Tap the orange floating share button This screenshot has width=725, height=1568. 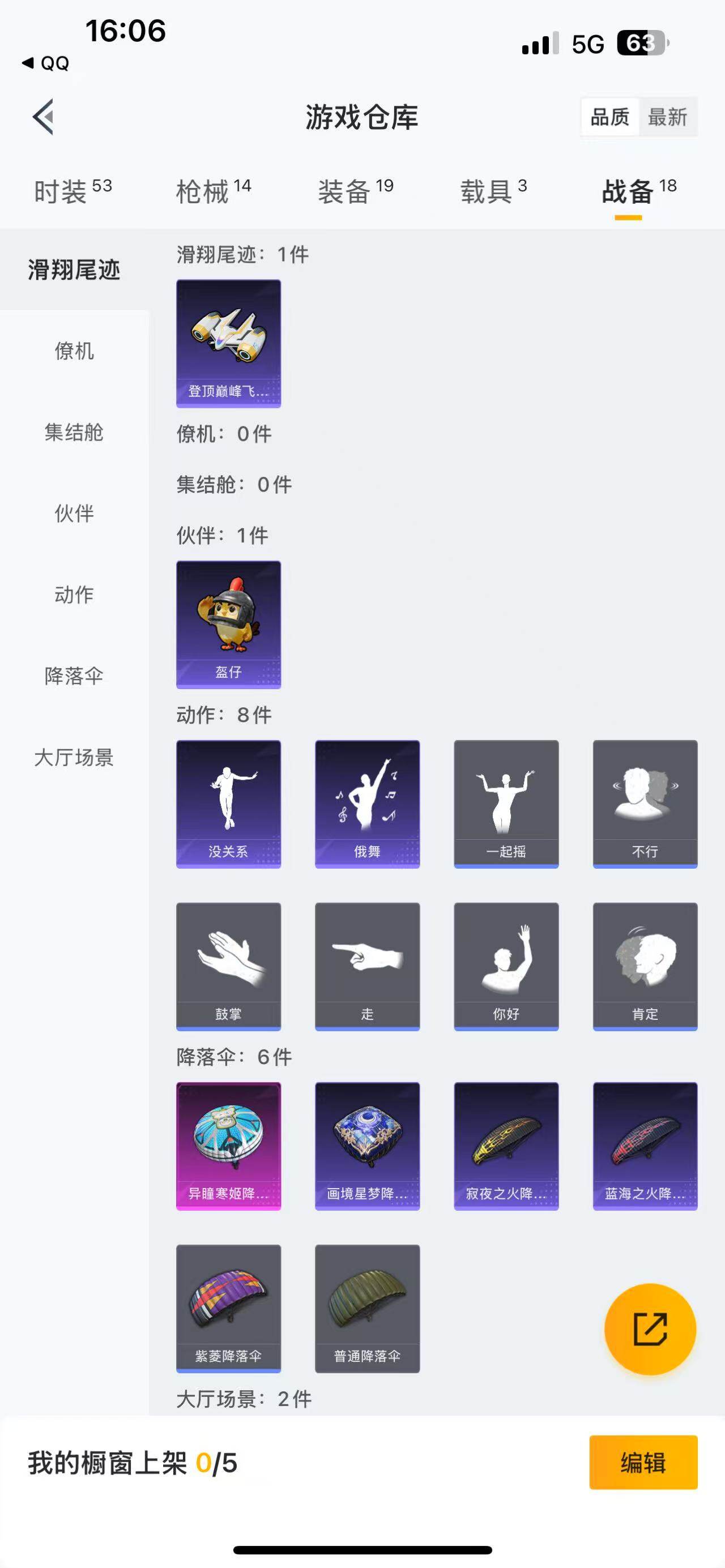pos(650,1329)
